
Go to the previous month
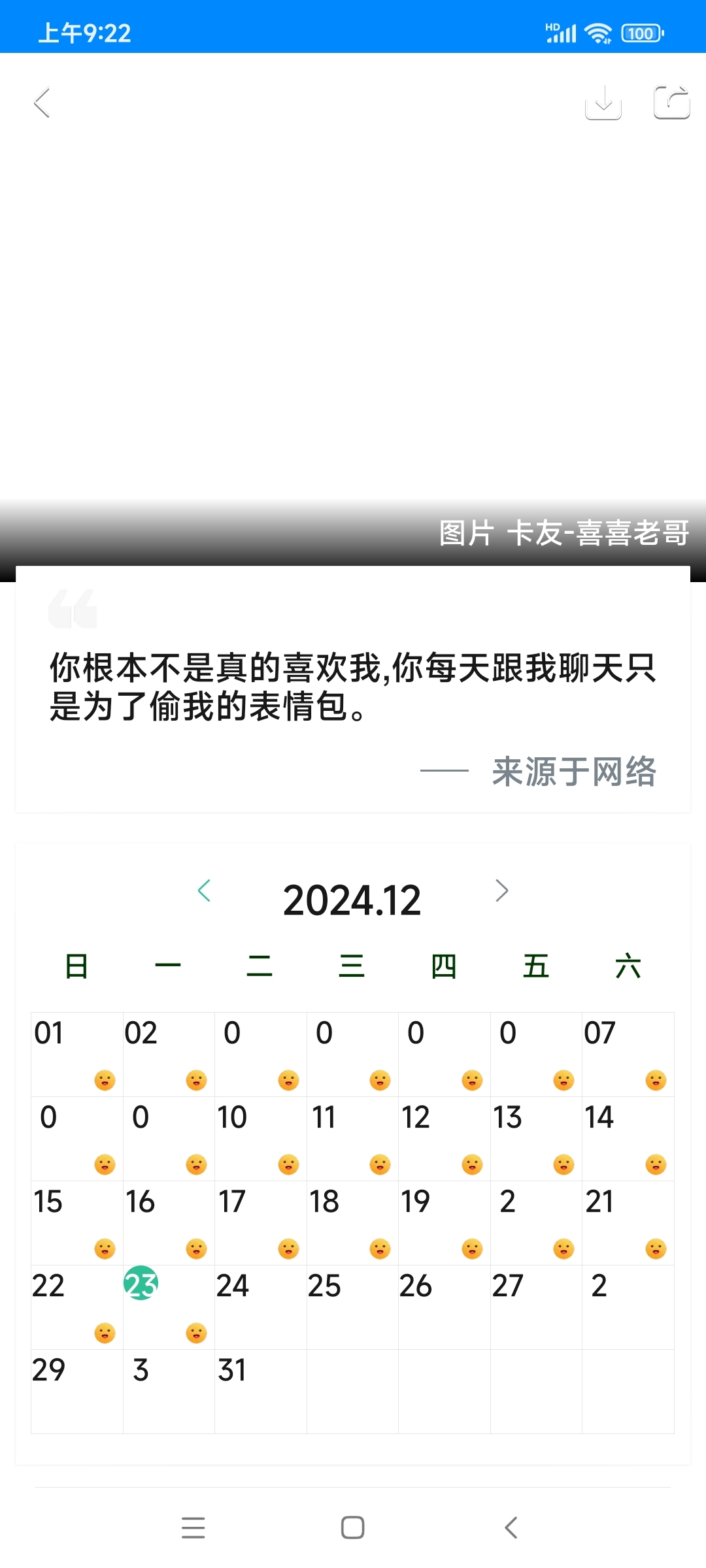click(204, 890)
